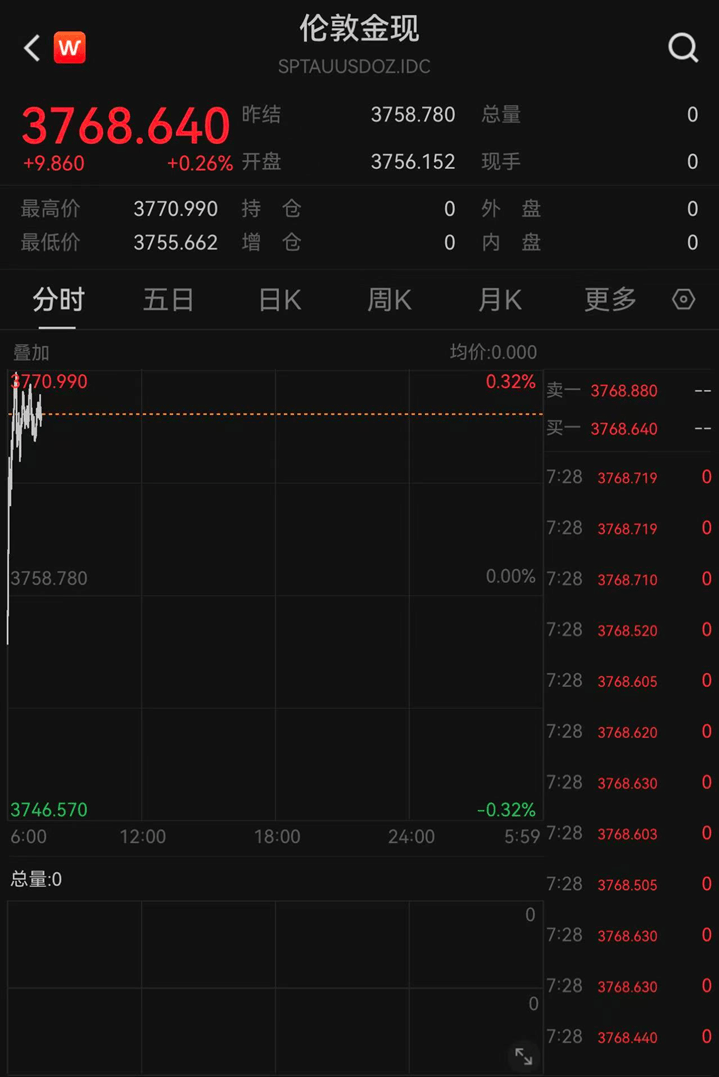This screenshot has width=719, height=1077.
Task: Select the 周K chart tab
Action: click(x=389, y=299)
